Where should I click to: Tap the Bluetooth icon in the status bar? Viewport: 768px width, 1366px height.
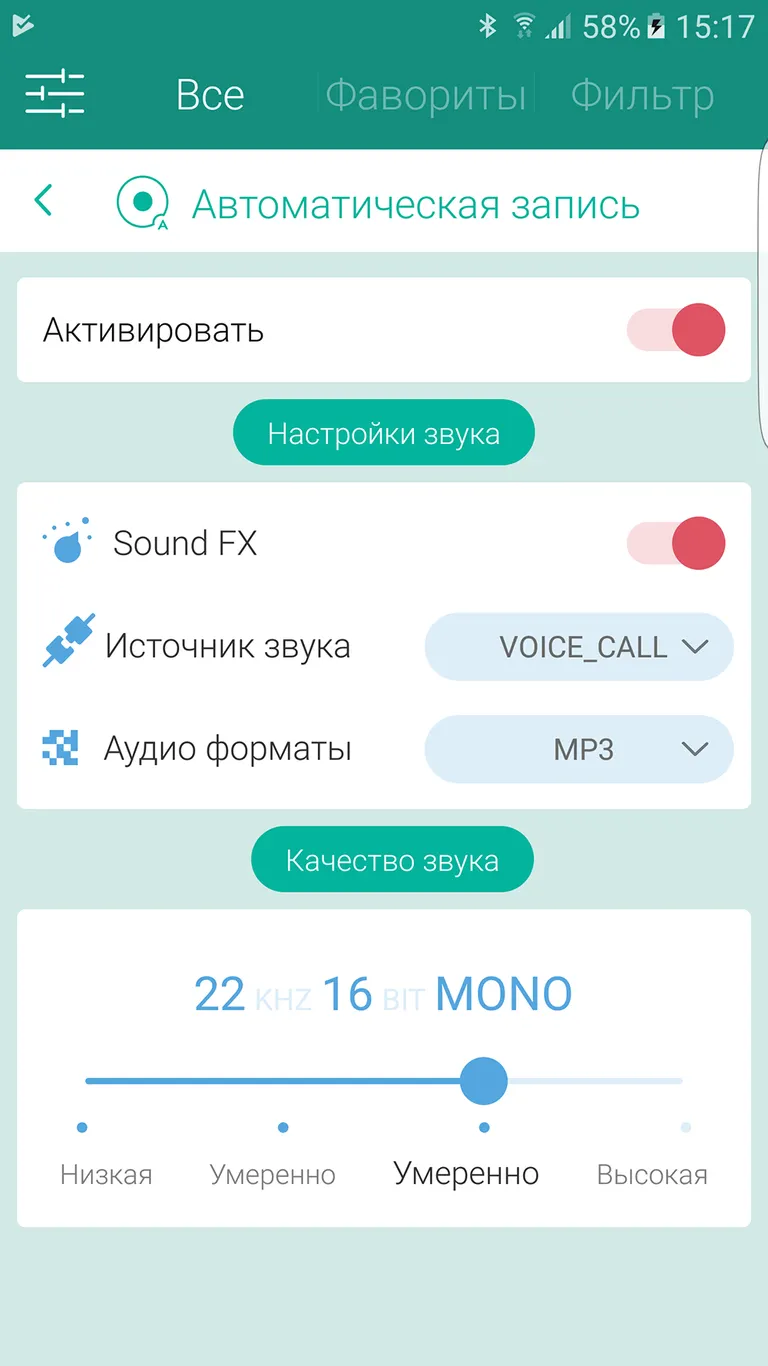click(x=489, y=27)
